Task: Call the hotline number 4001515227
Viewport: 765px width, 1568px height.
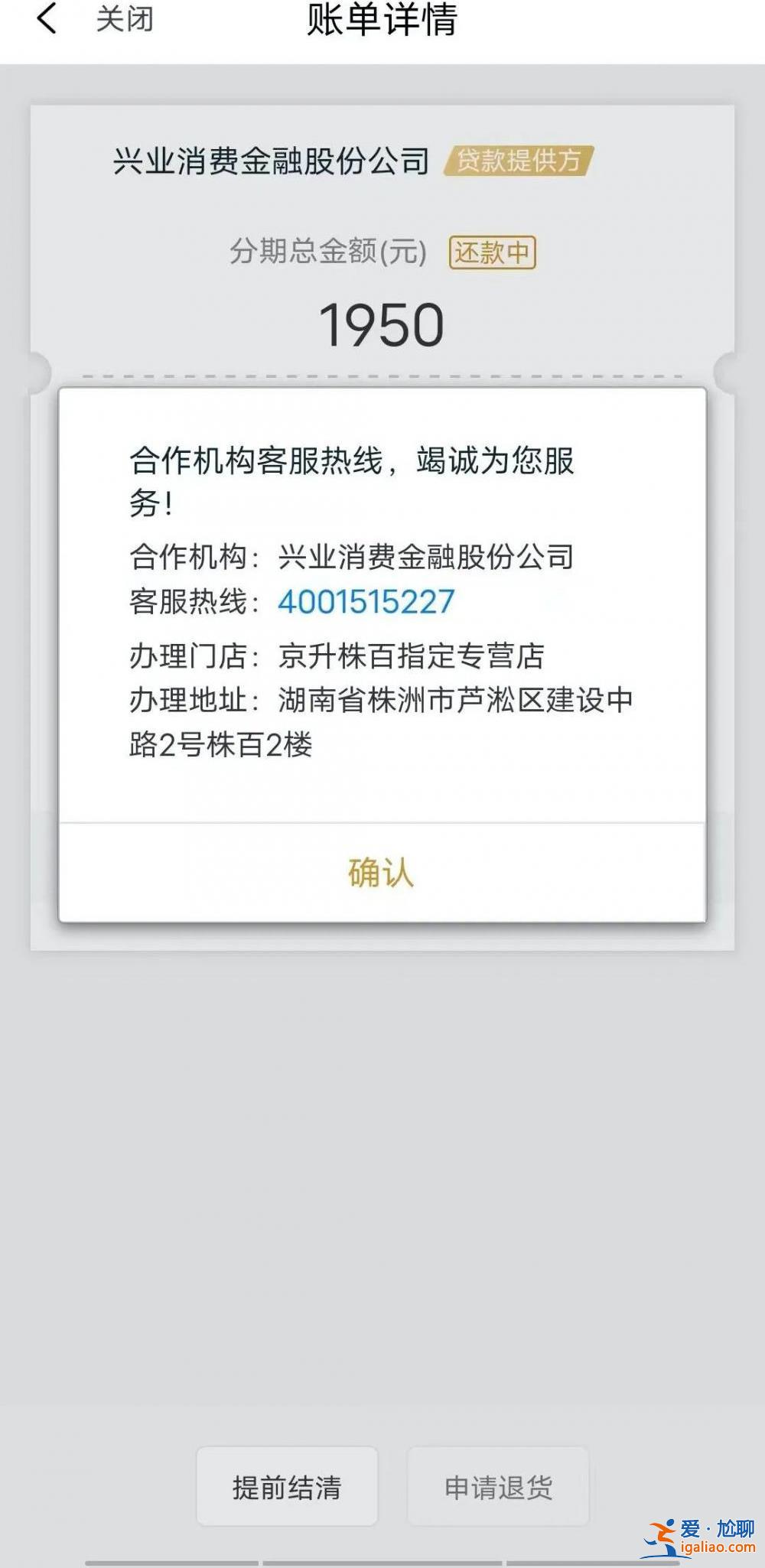Action: [x=366, y=602]
